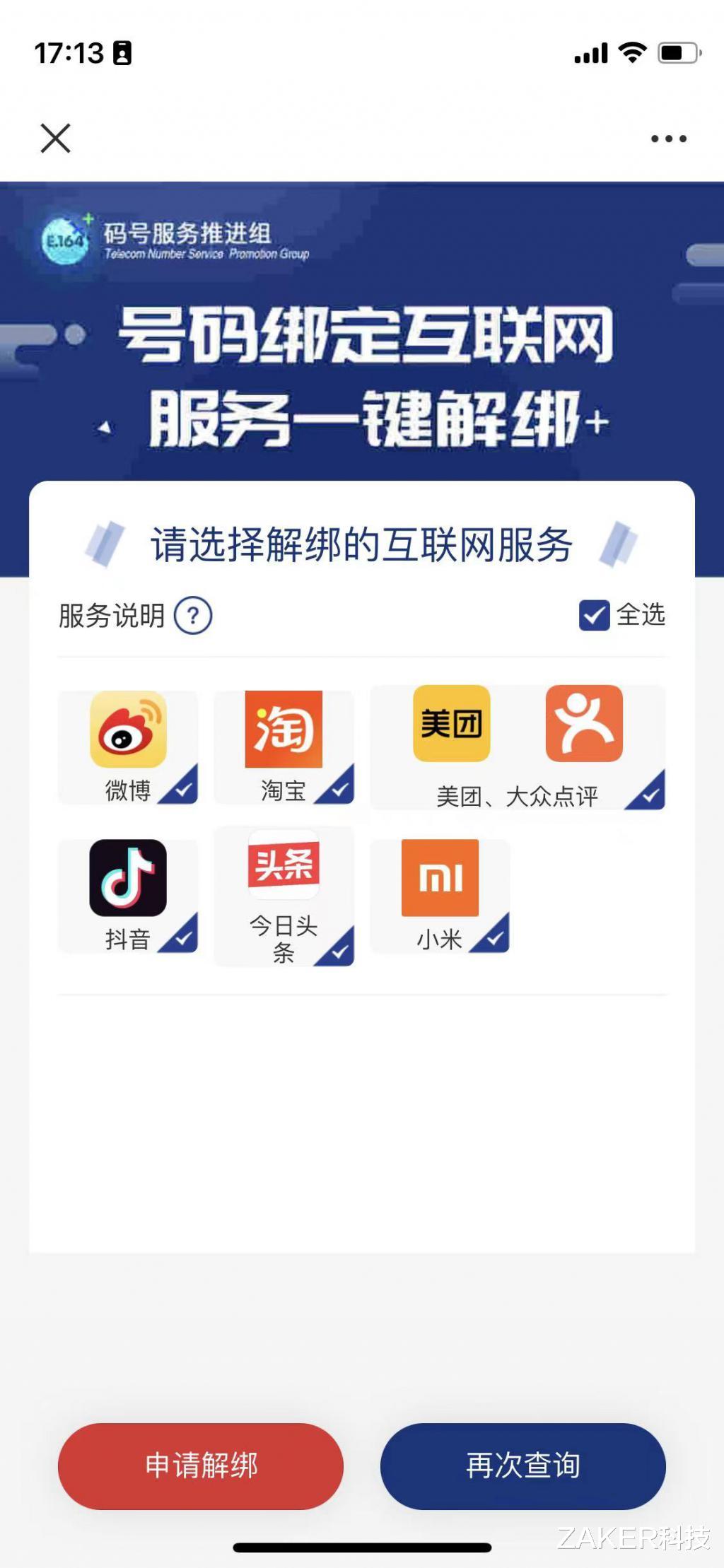Uncheck the 全选 select-all checkbox
Image resolution: width=724 pixels, height=1568 pixels.
(x=593, y=615)
